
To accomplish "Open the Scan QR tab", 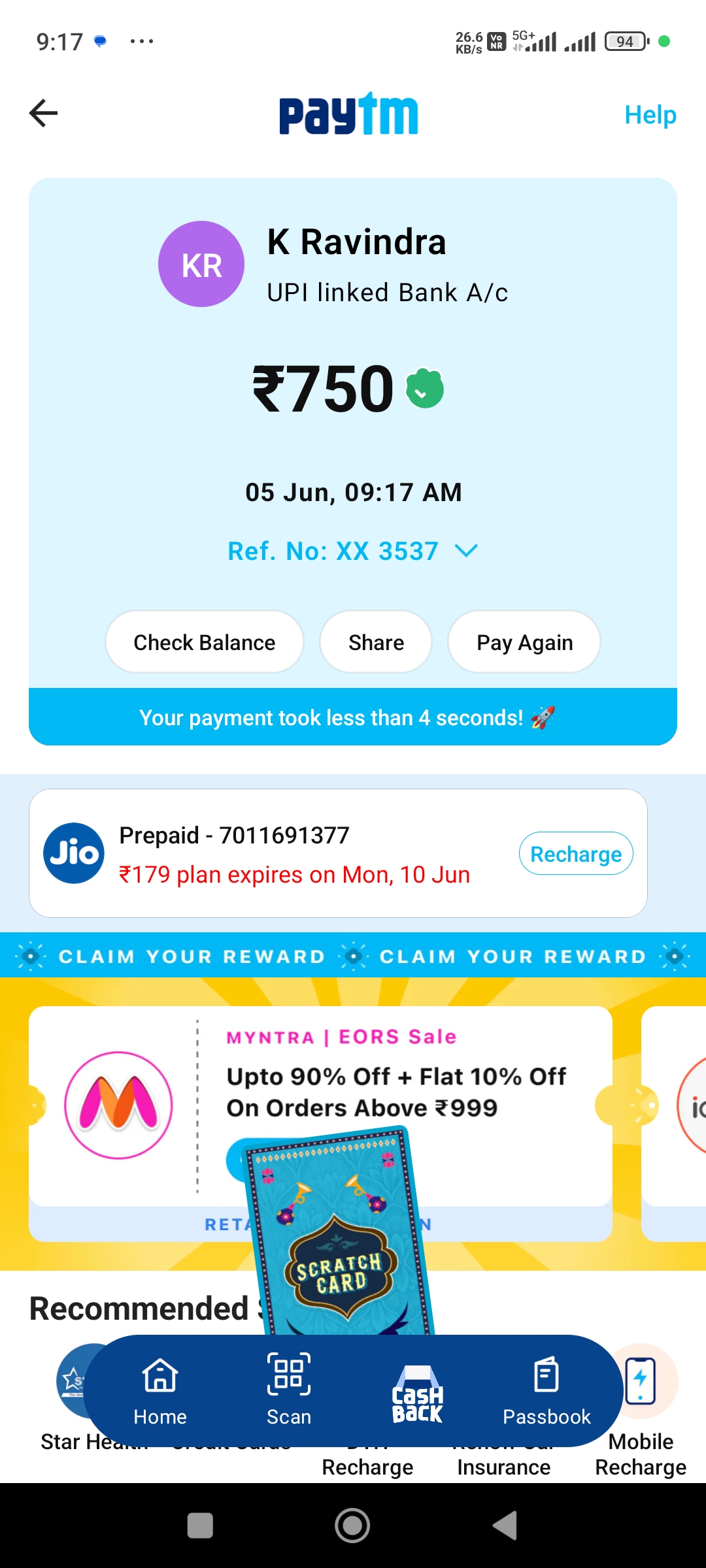I will click(289, 1390).
